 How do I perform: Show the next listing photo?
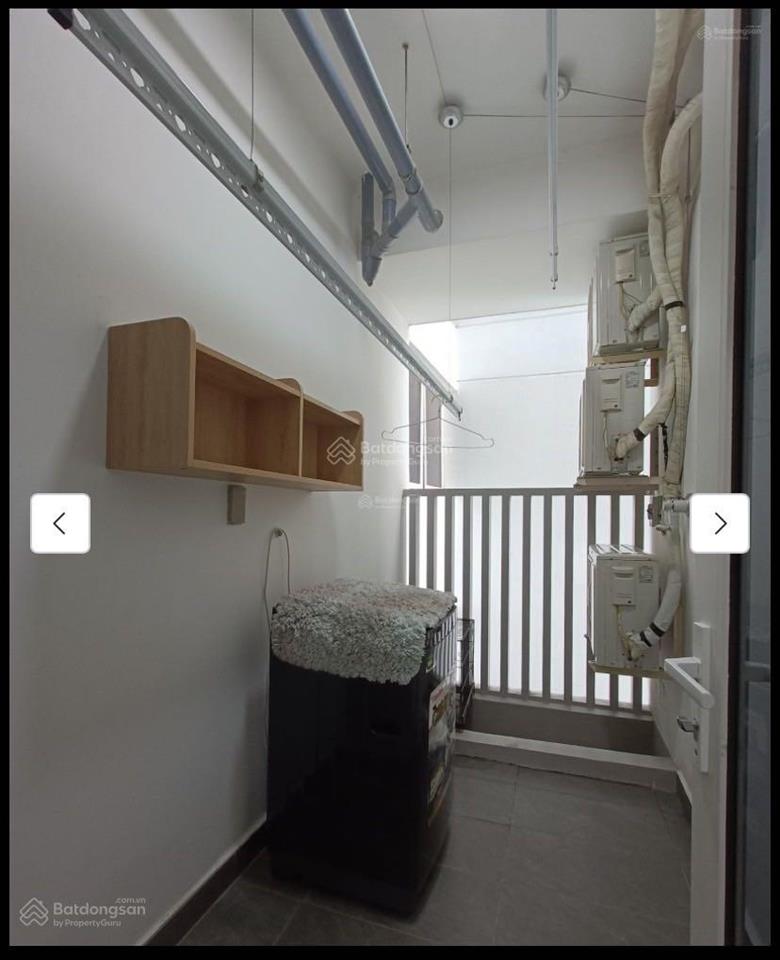click(719, 523)
